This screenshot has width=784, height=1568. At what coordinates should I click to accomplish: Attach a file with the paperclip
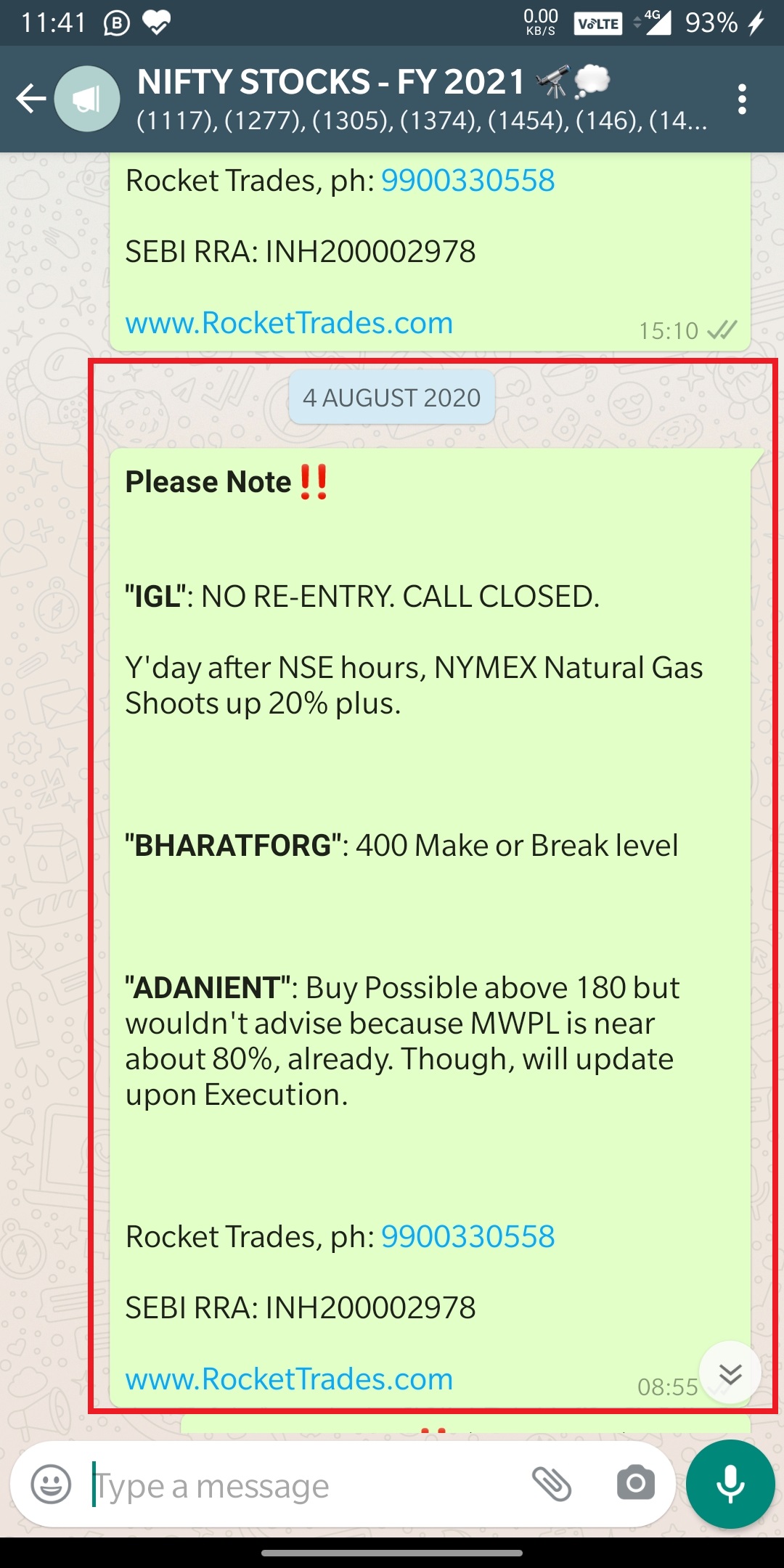(552, 1483)
